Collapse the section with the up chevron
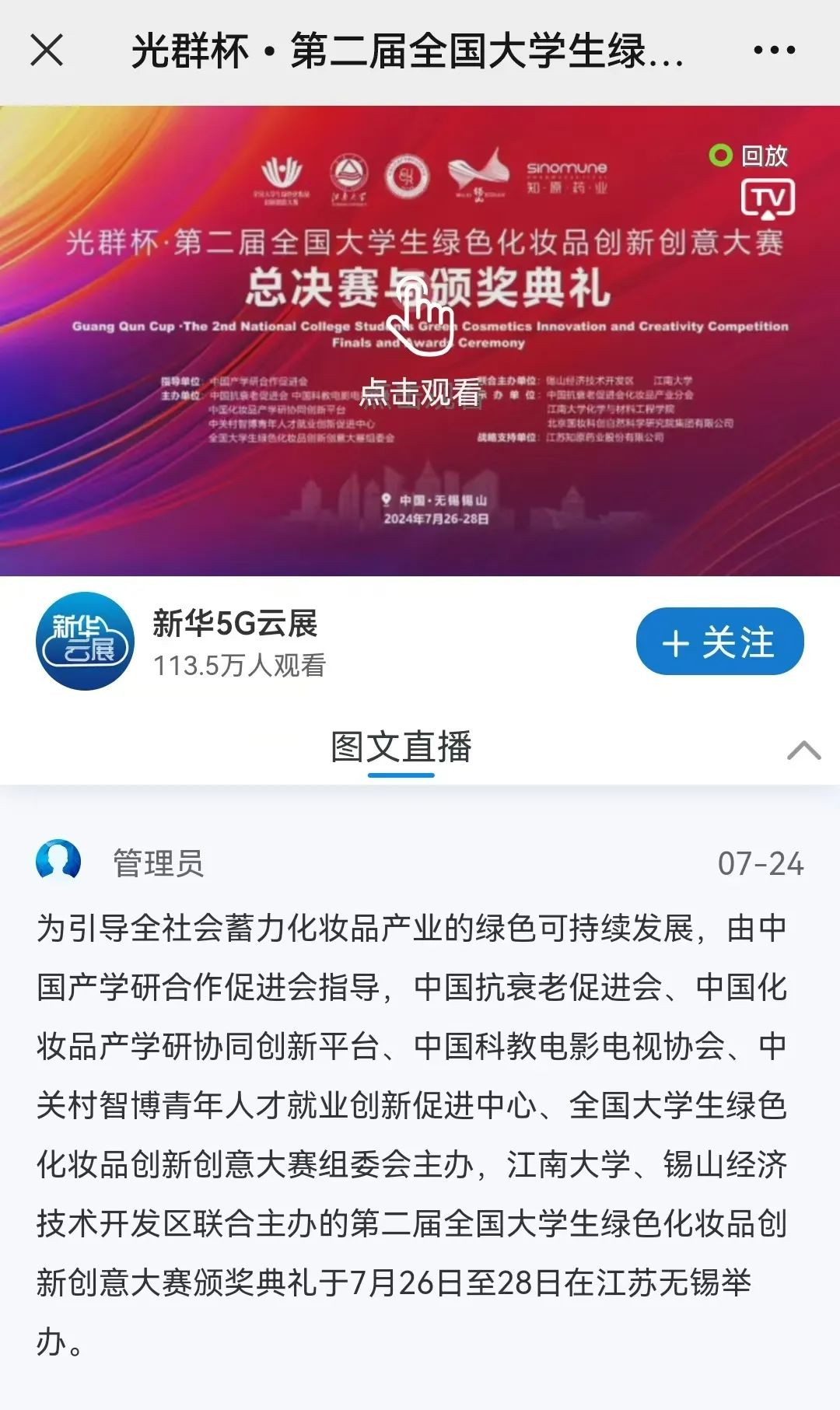Image resolution: width=840 pixels, height=1410 pixels. [x=803, y=750]
